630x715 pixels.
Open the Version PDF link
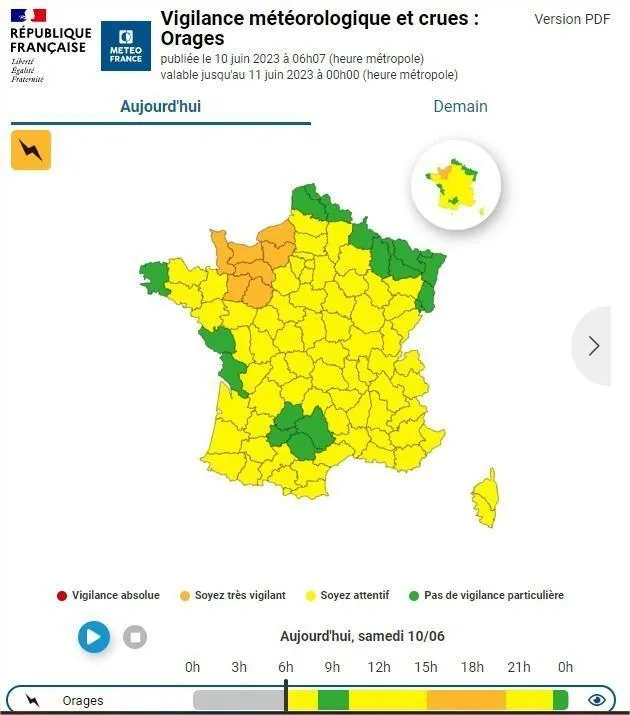pyautogui.click(x=571, y=19)
